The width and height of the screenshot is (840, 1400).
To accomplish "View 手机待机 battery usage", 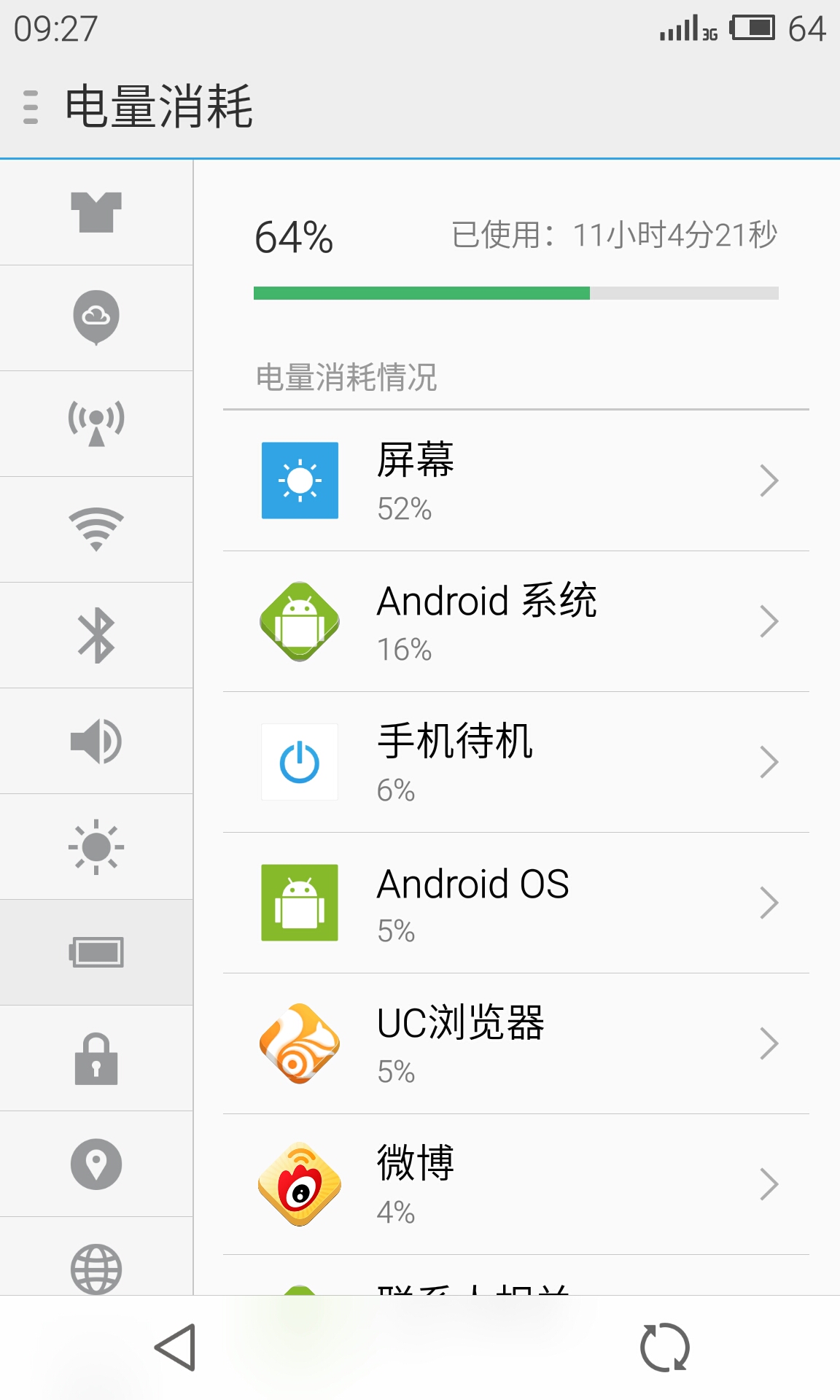I will [516, 762].
